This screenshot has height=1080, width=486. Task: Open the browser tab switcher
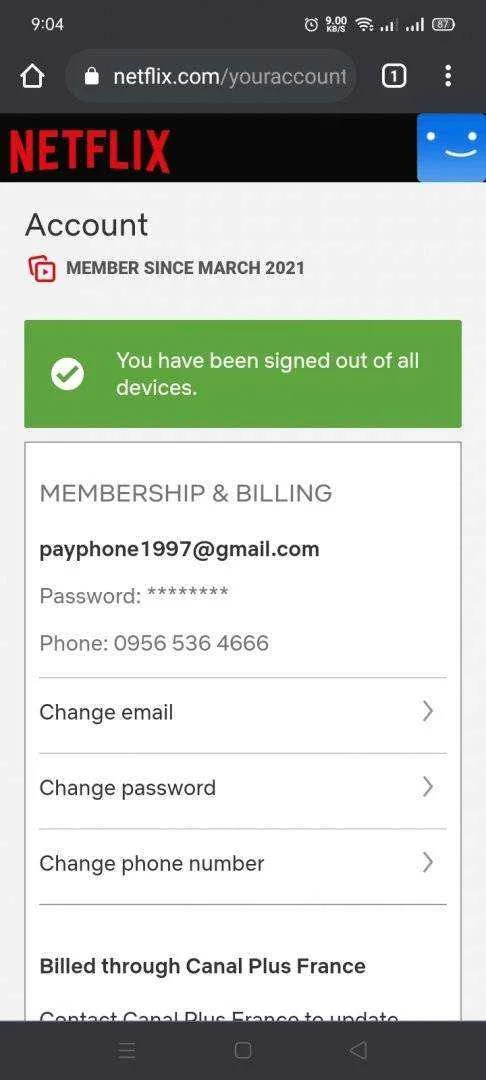(394, 76)
